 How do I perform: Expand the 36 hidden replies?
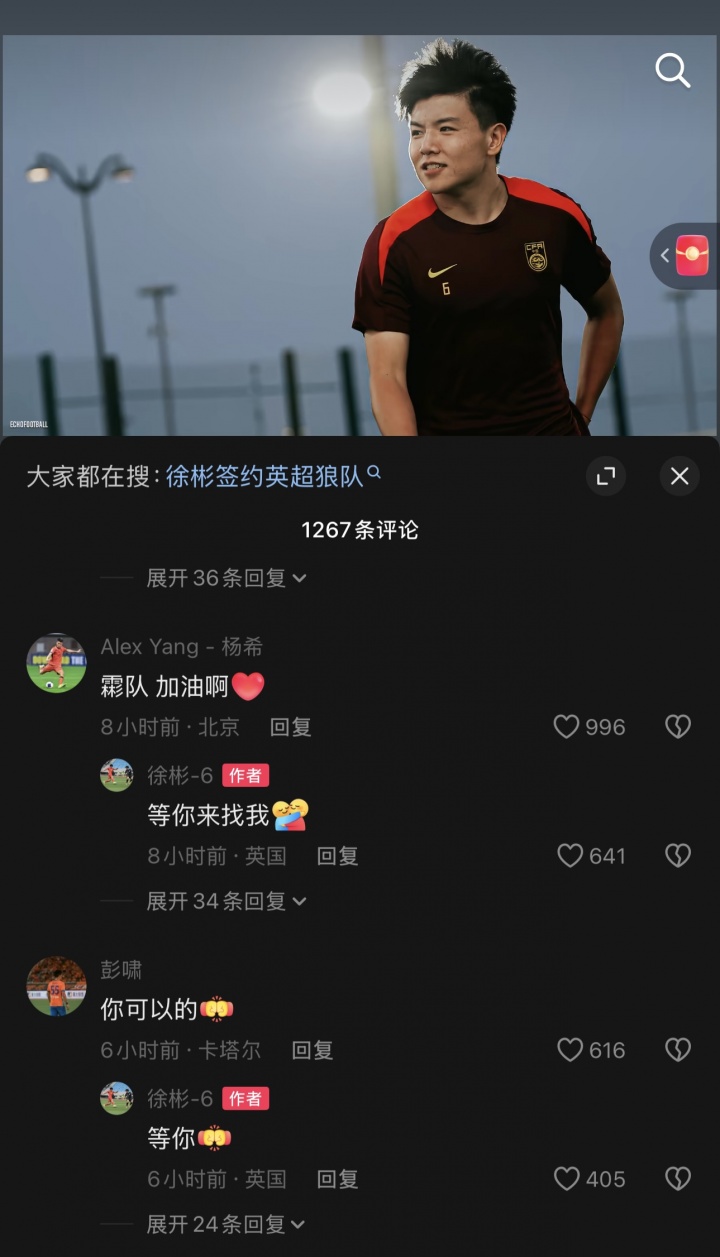coord(227,578)
